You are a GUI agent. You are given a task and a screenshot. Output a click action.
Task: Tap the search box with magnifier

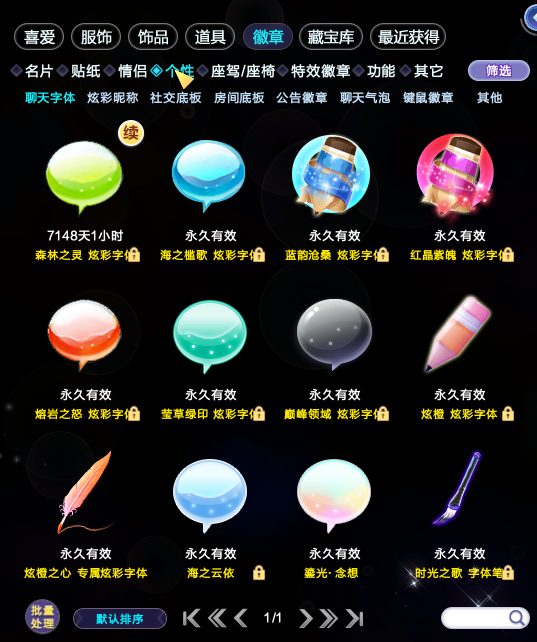tap(485, 618)
